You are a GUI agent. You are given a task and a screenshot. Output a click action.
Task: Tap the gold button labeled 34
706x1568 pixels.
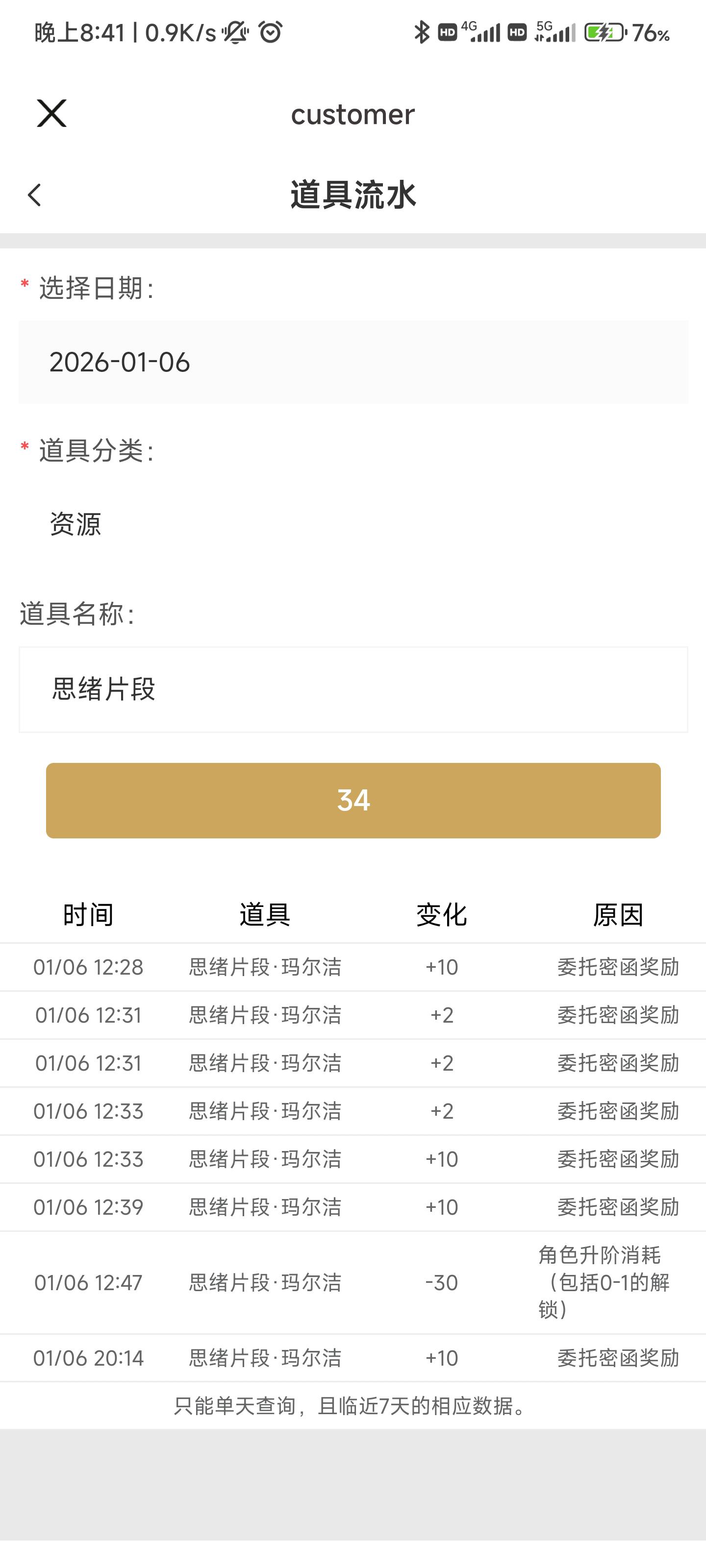[x=353, y=801]
